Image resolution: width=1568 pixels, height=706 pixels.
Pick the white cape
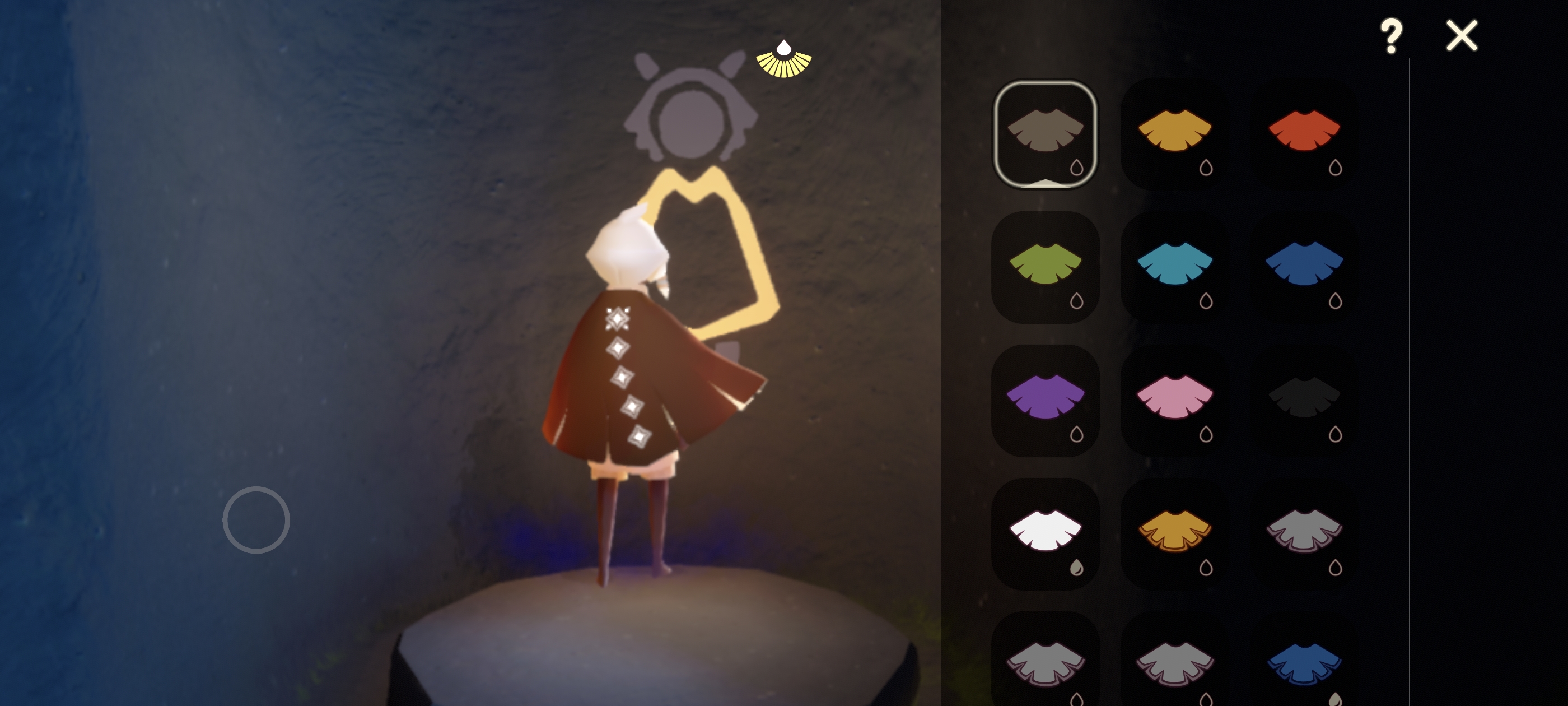1045,533
